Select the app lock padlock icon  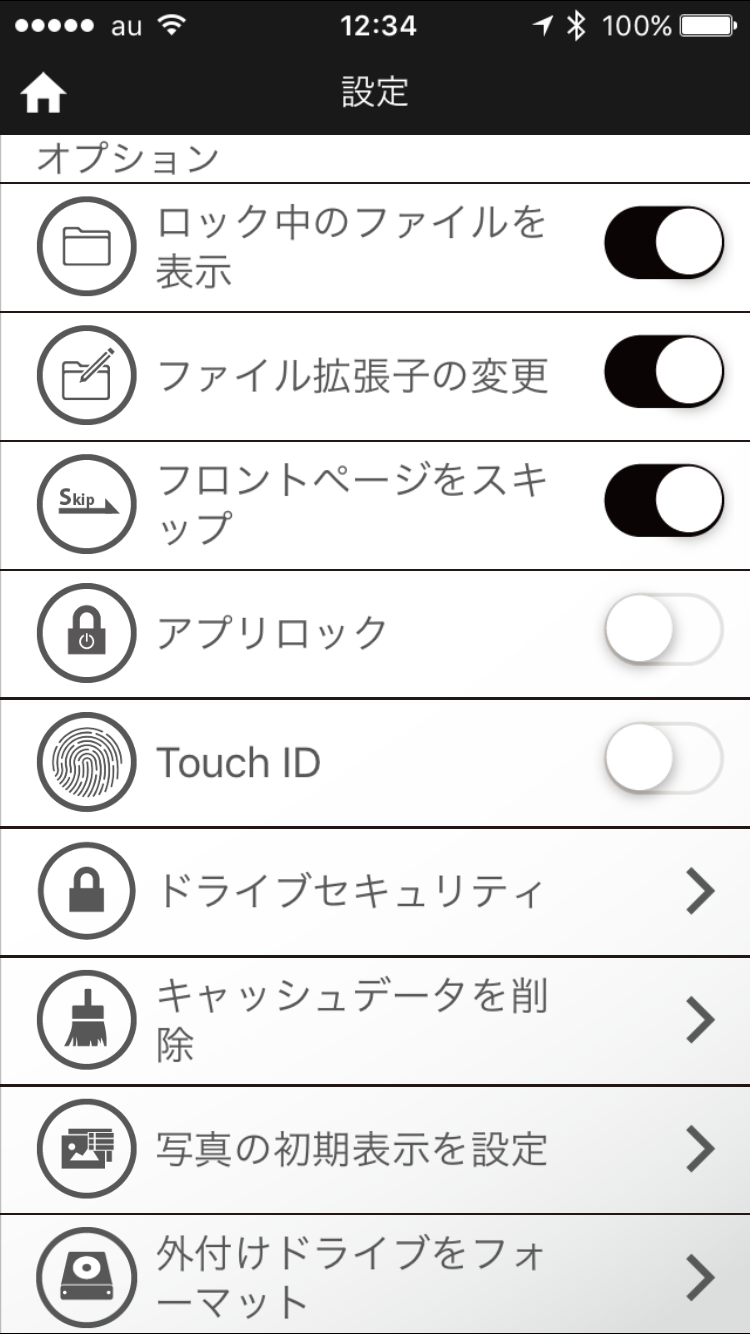pyautogui.click(x=86, y=633)
